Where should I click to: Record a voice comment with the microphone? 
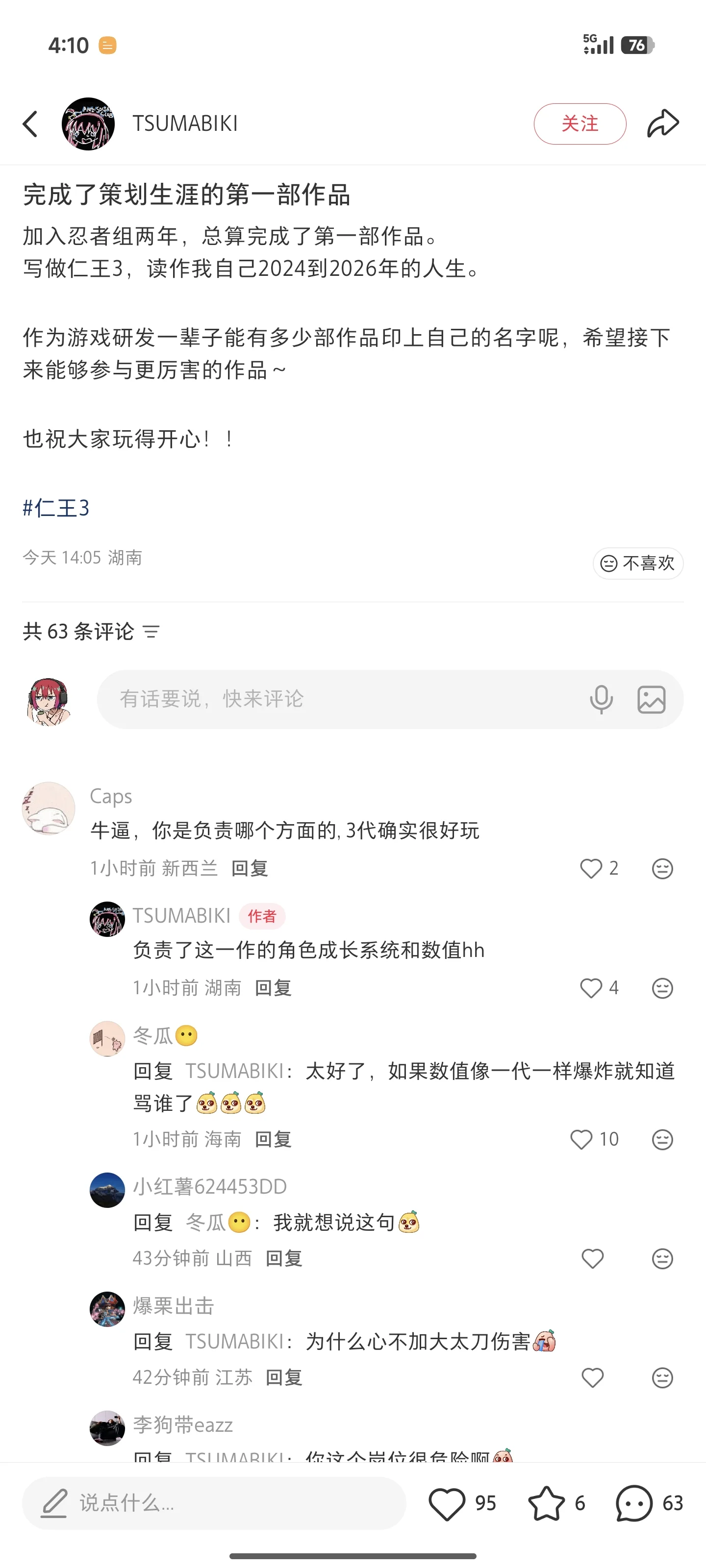(601, 699)
